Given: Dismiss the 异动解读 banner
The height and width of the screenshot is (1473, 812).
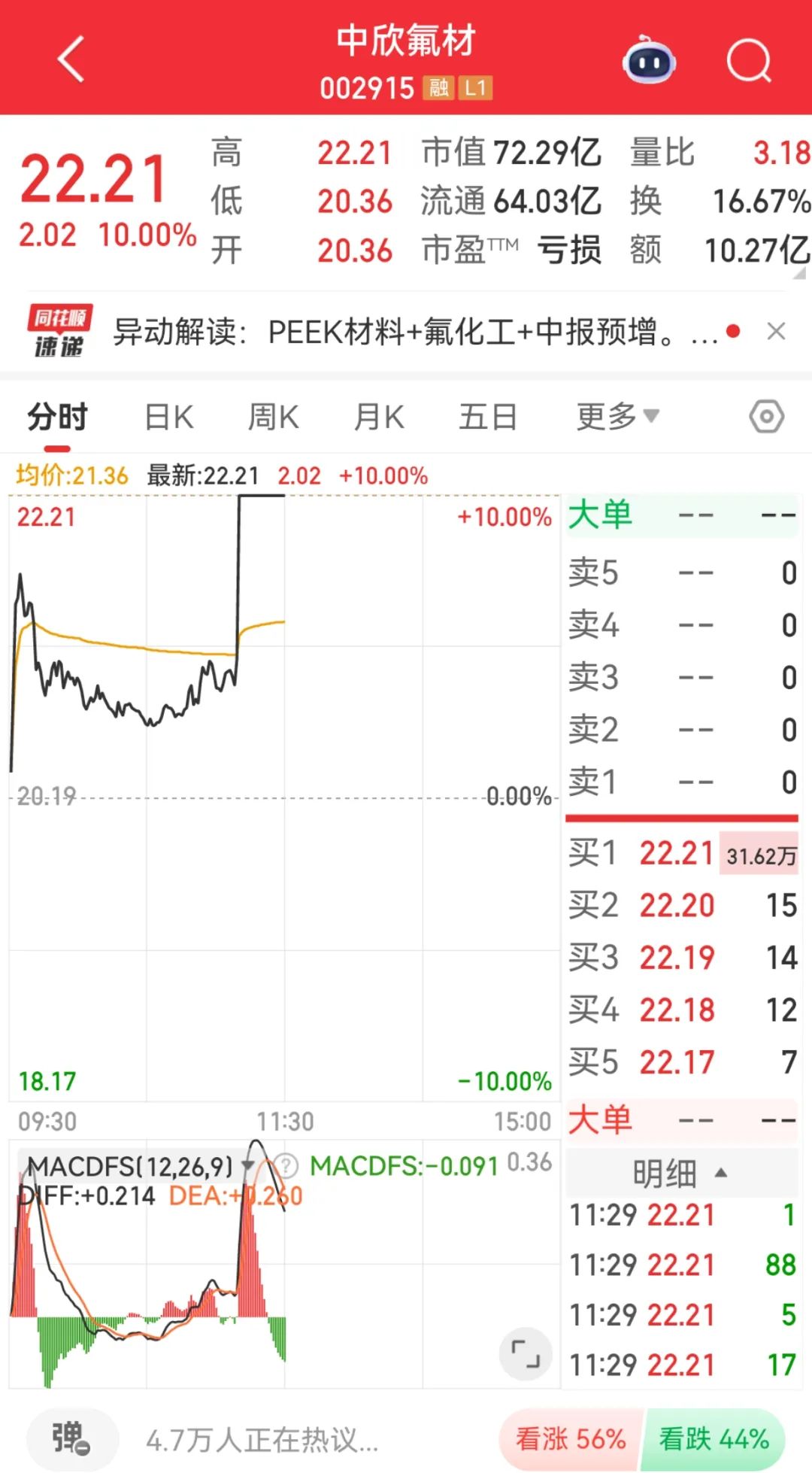Looking at the screenshot, I should [776, 332].
